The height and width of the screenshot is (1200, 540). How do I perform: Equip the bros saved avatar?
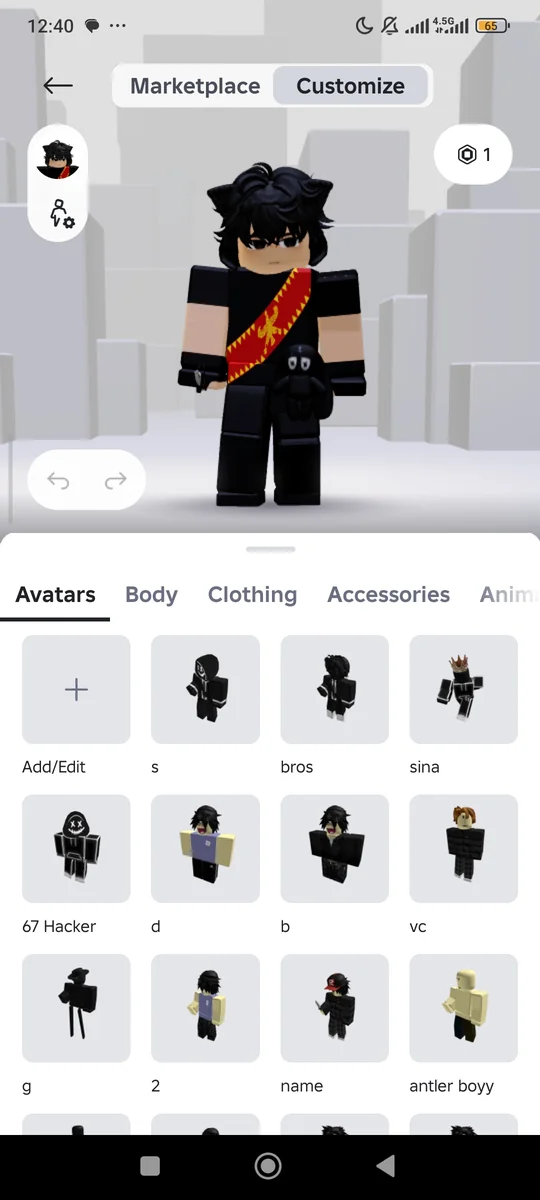(x=335, y=689)
